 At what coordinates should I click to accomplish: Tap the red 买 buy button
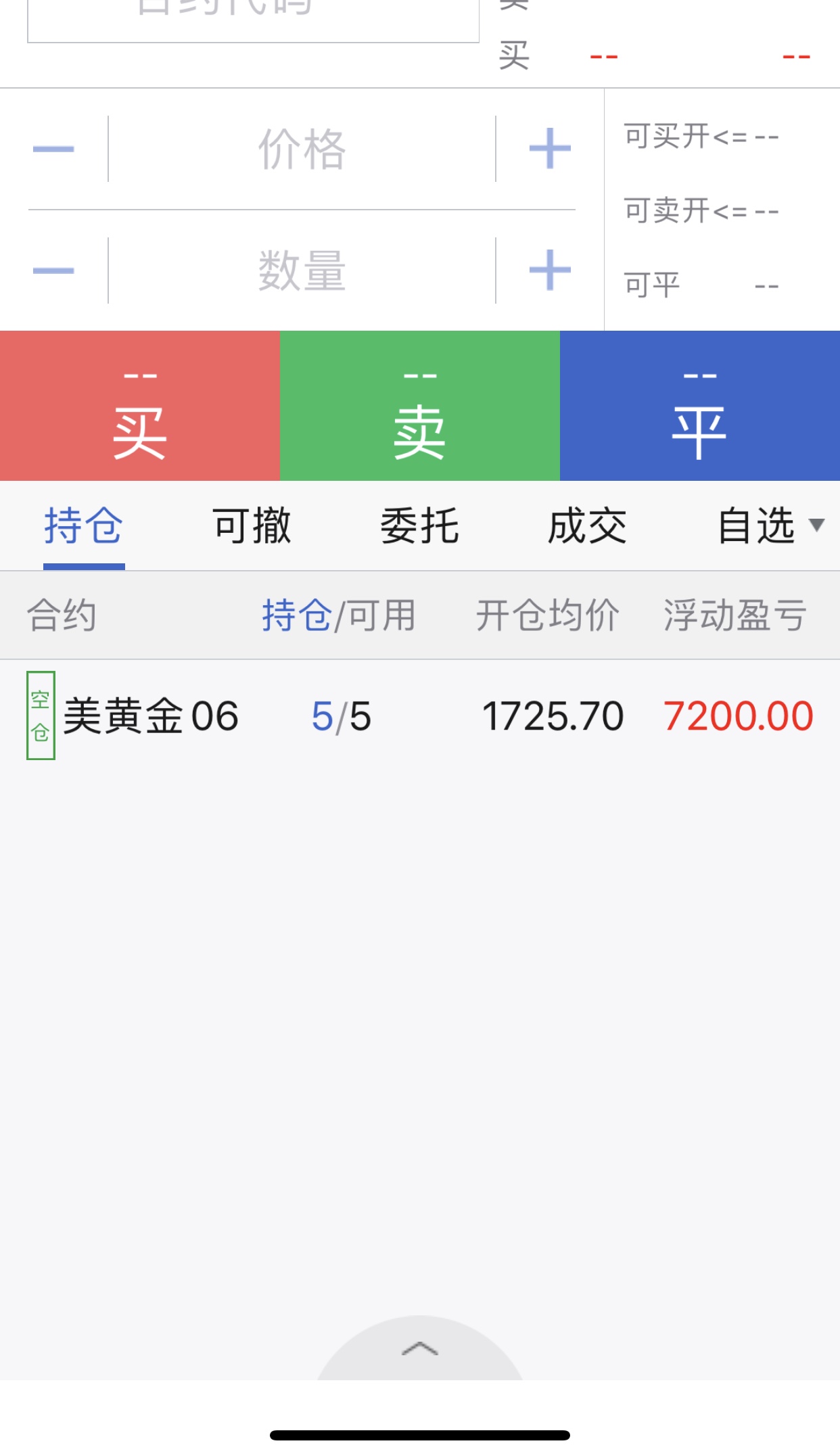click(140, 406)
